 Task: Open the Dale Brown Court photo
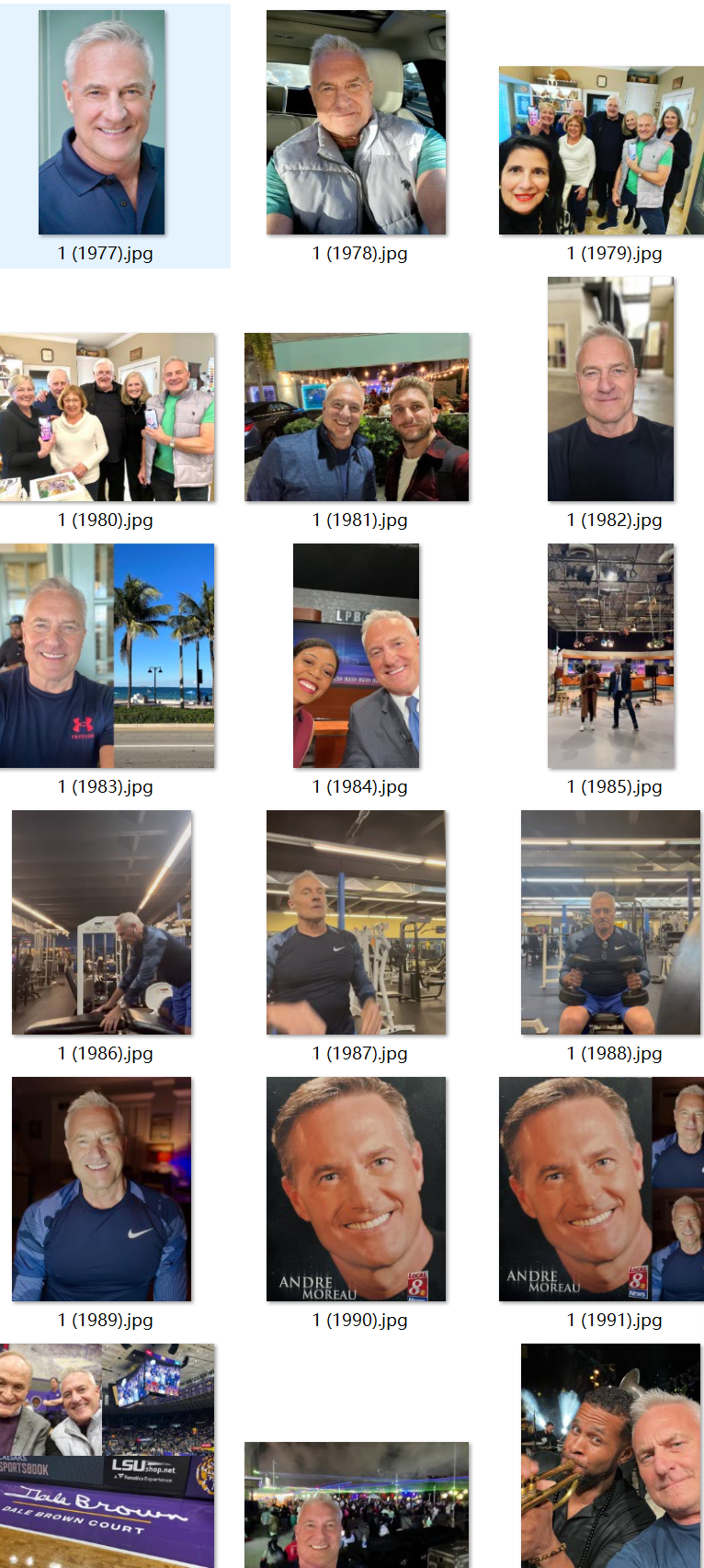[x=108, y=1456]
